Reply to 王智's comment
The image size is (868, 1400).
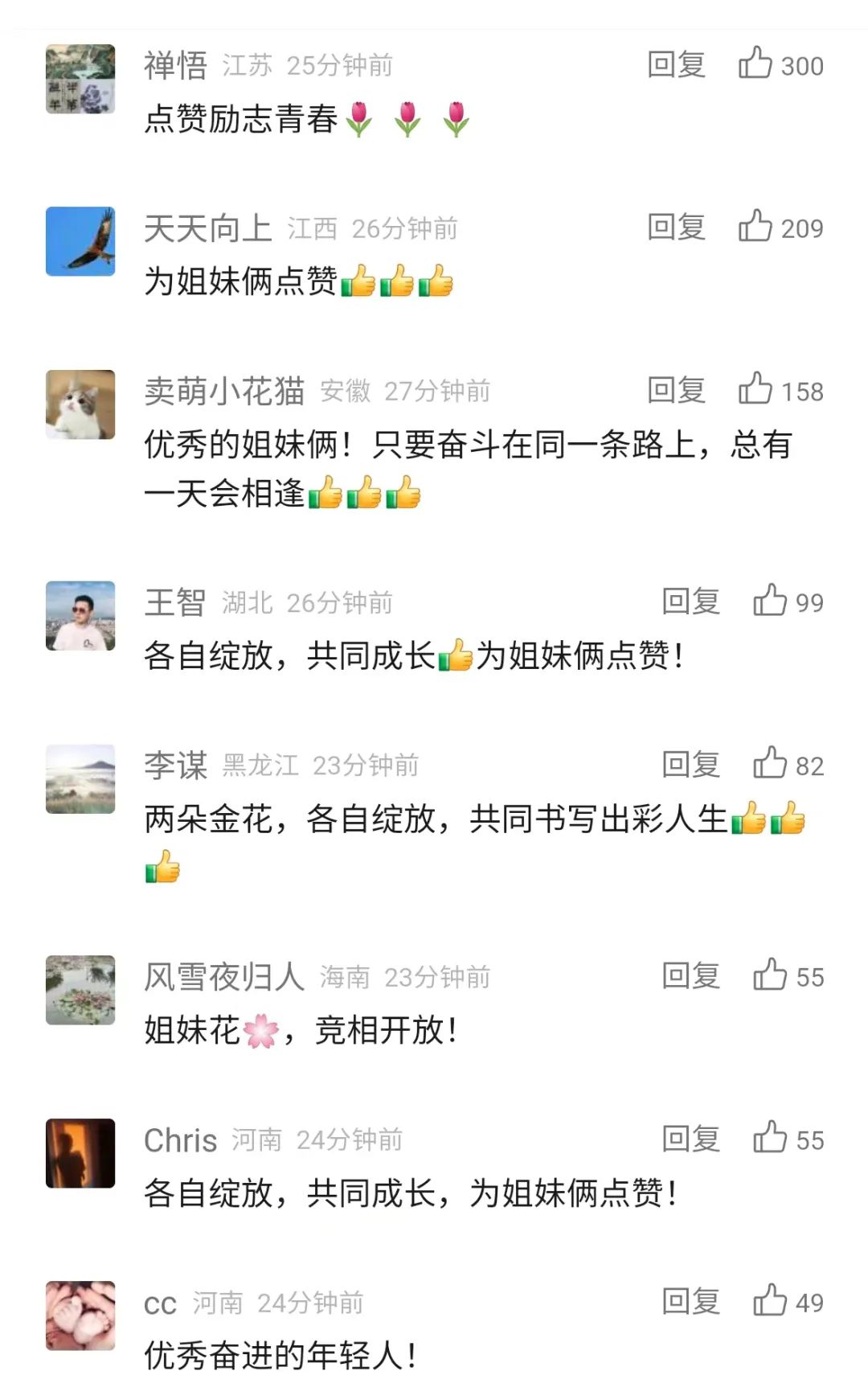click(690, 601)
